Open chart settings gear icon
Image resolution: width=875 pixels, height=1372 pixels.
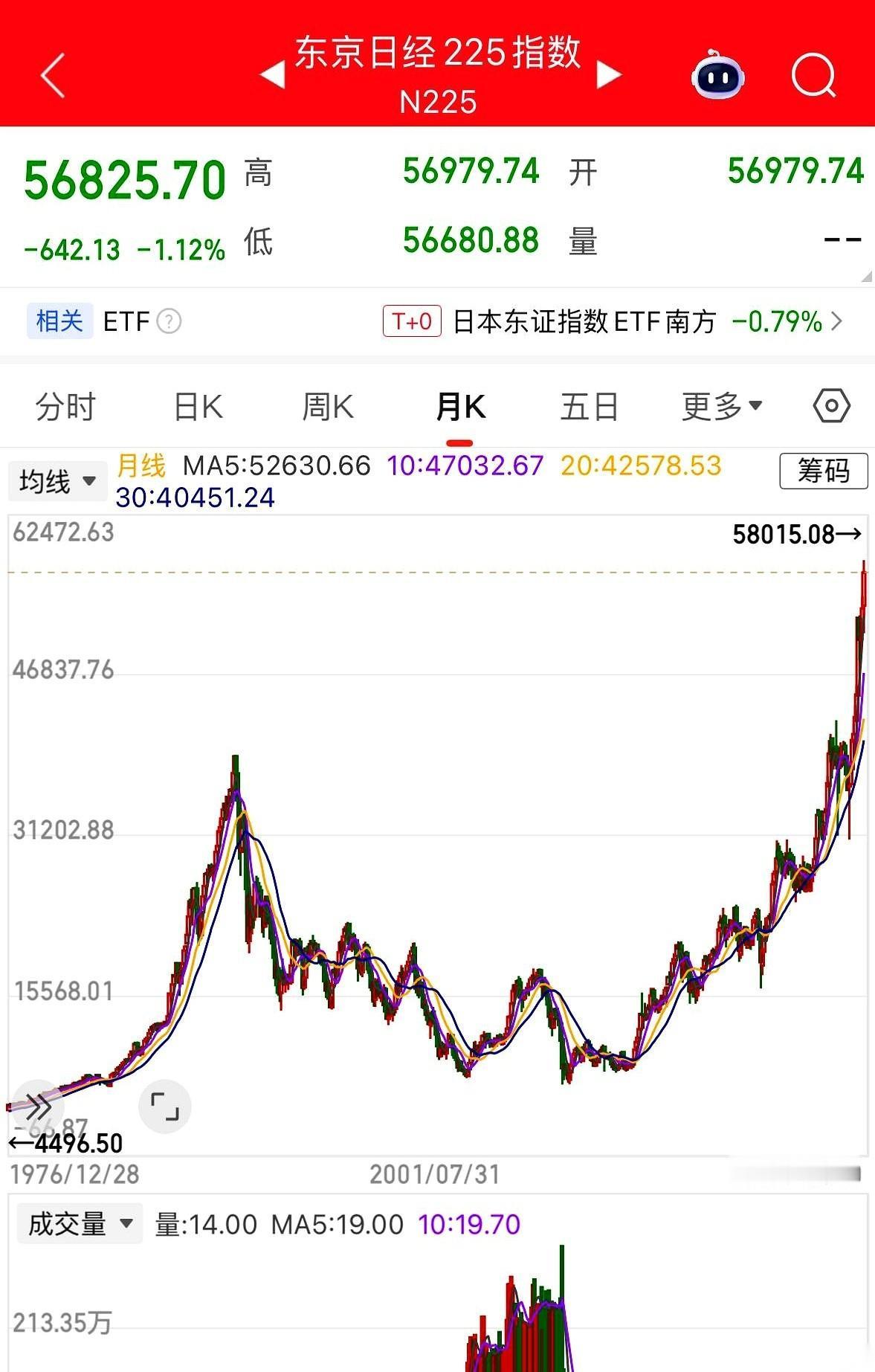click(830, 405)
